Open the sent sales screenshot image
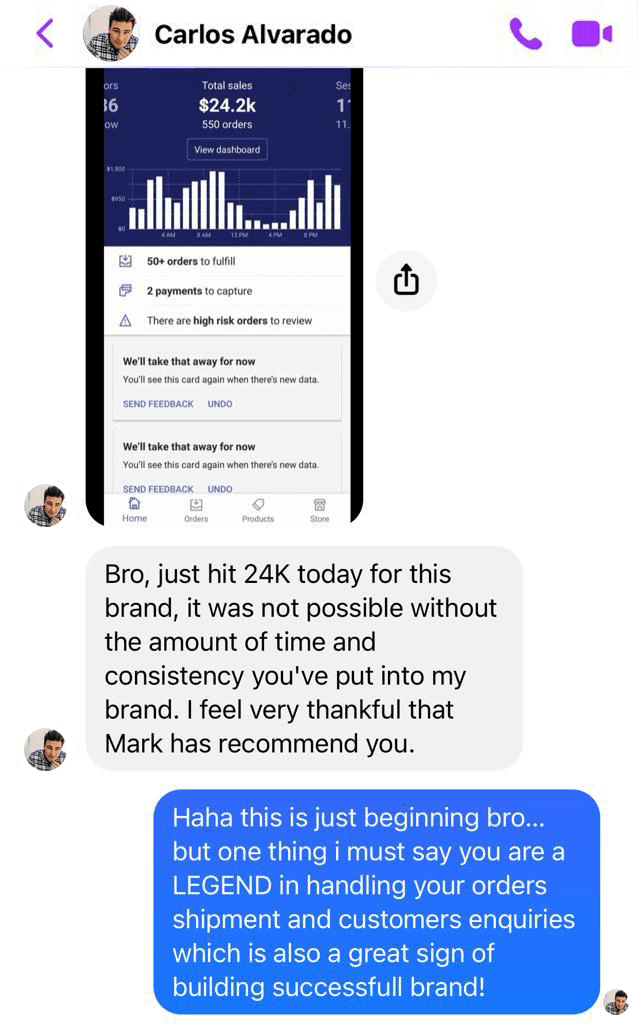 [224, 296]
